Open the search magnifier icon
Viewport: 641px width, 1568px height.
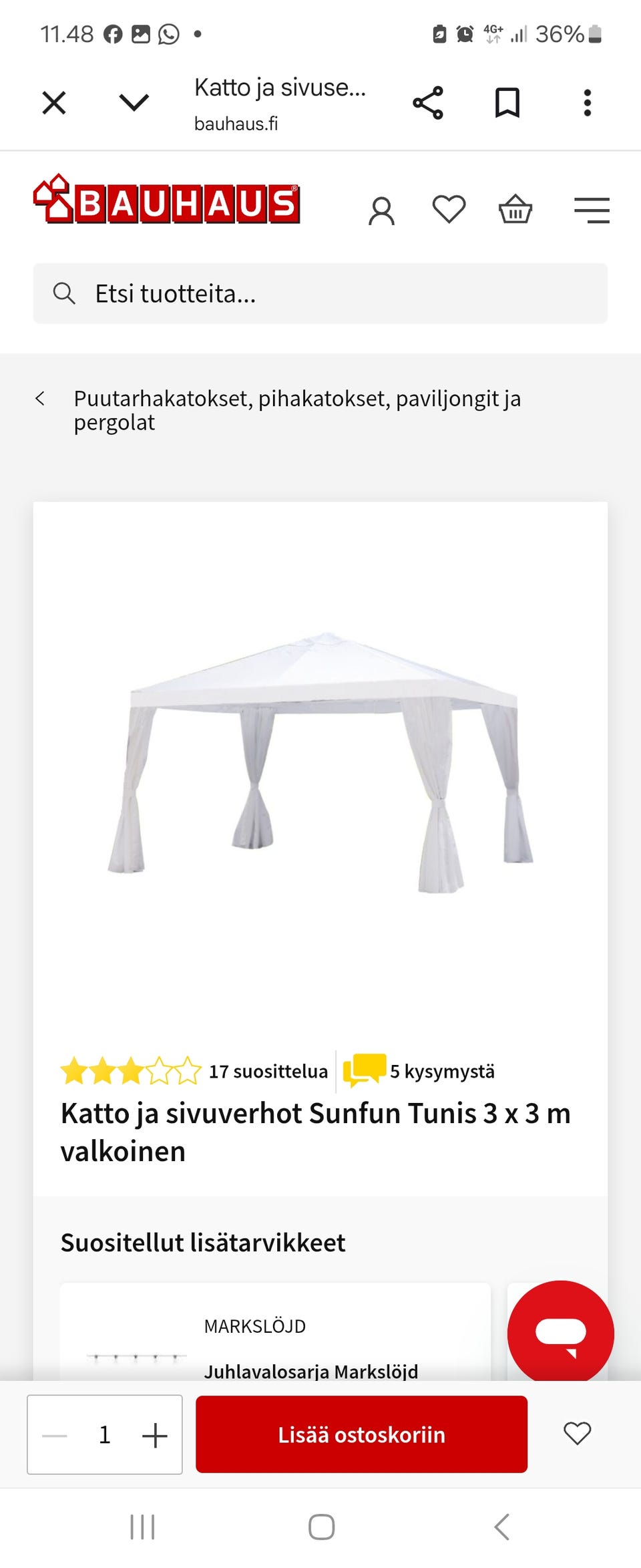click(x=65, y=293)
